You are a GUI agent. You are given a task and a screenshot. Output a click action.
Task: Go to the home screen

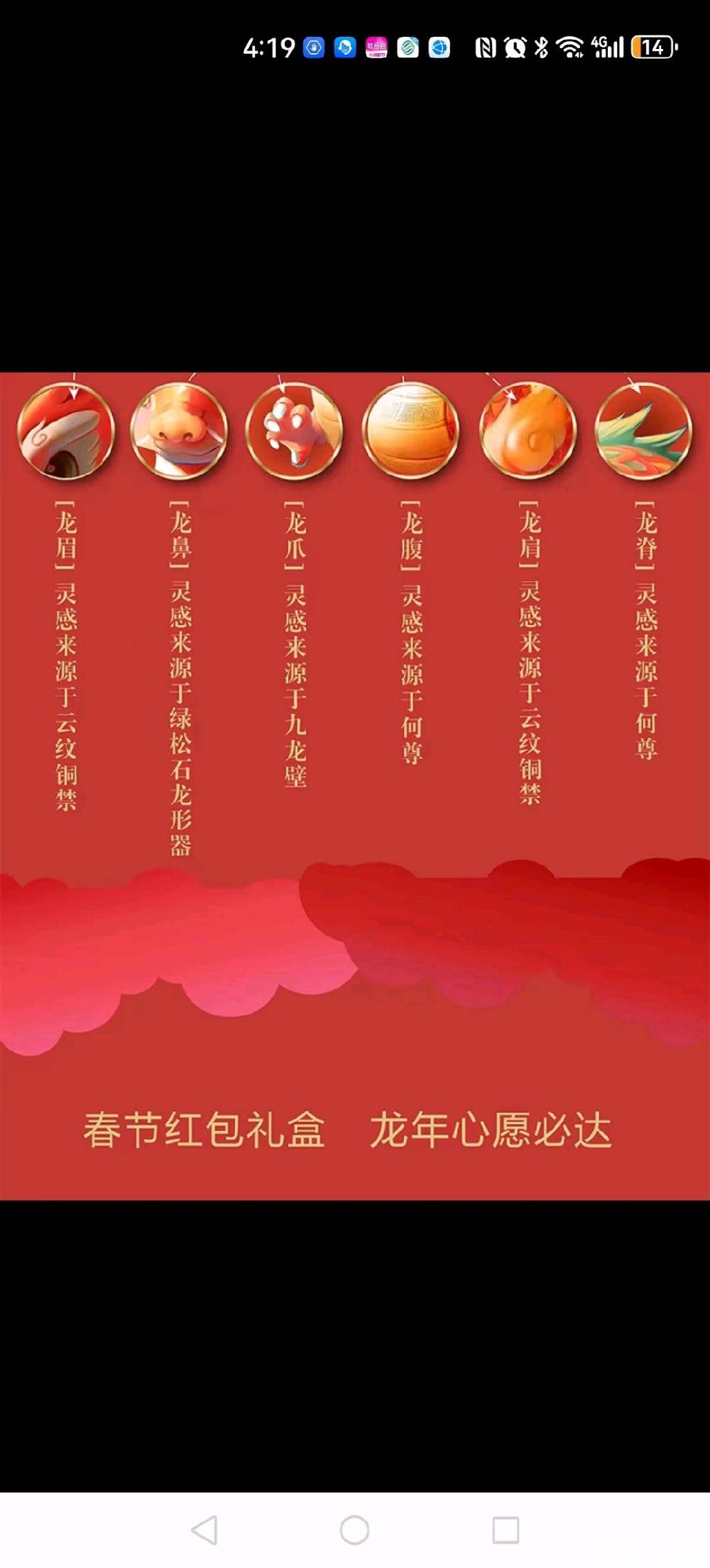coord(354,1530)
